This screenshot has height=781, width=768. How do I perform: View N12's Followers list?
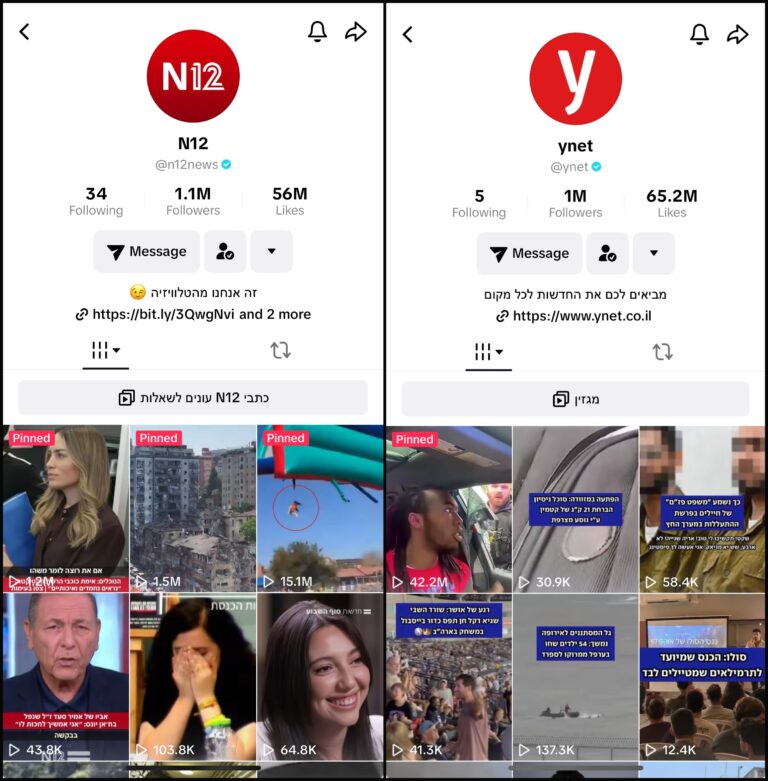192,201
